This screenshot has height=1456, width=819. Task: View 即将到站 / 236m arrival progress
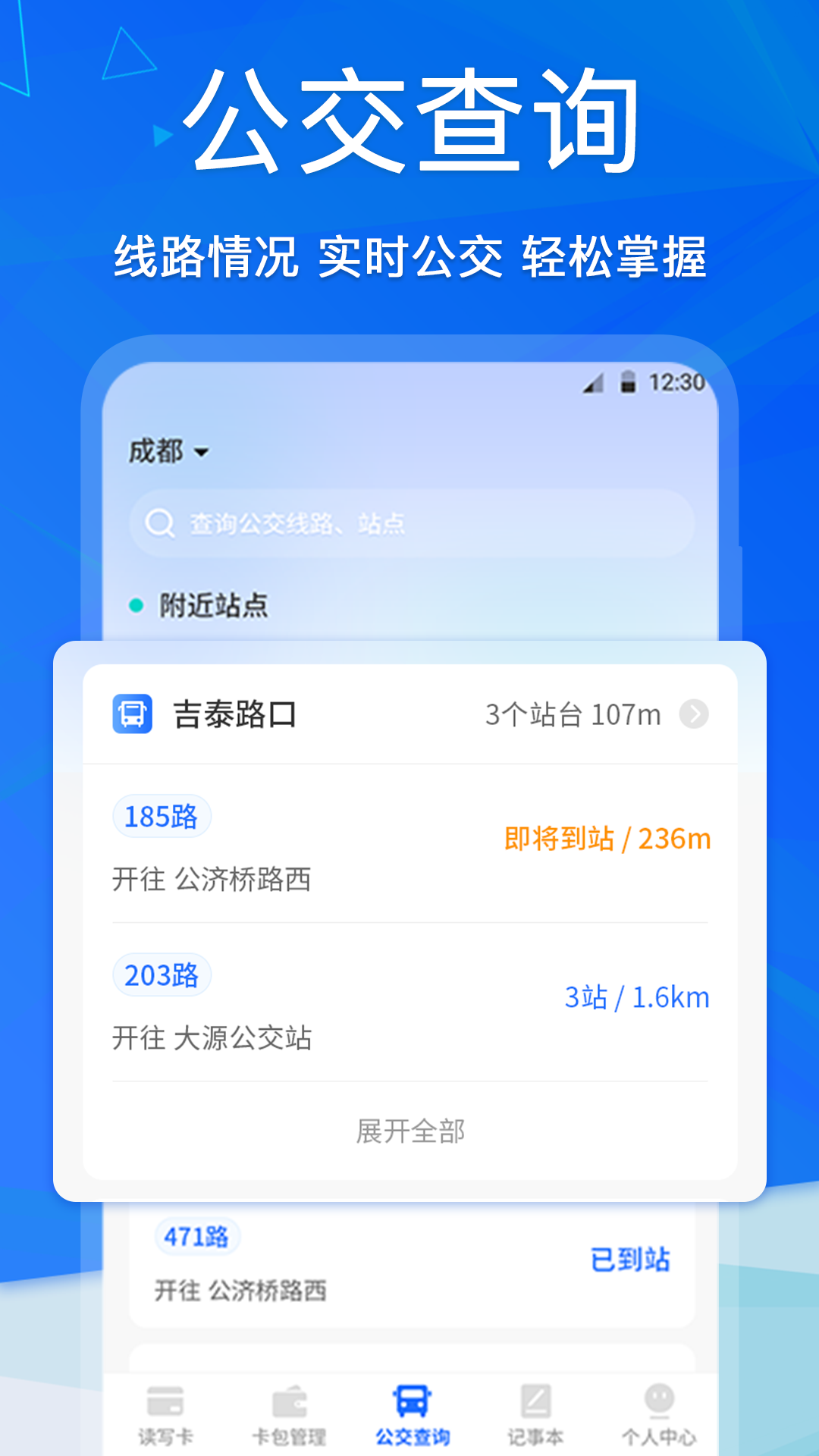click(x=605, y=839)
